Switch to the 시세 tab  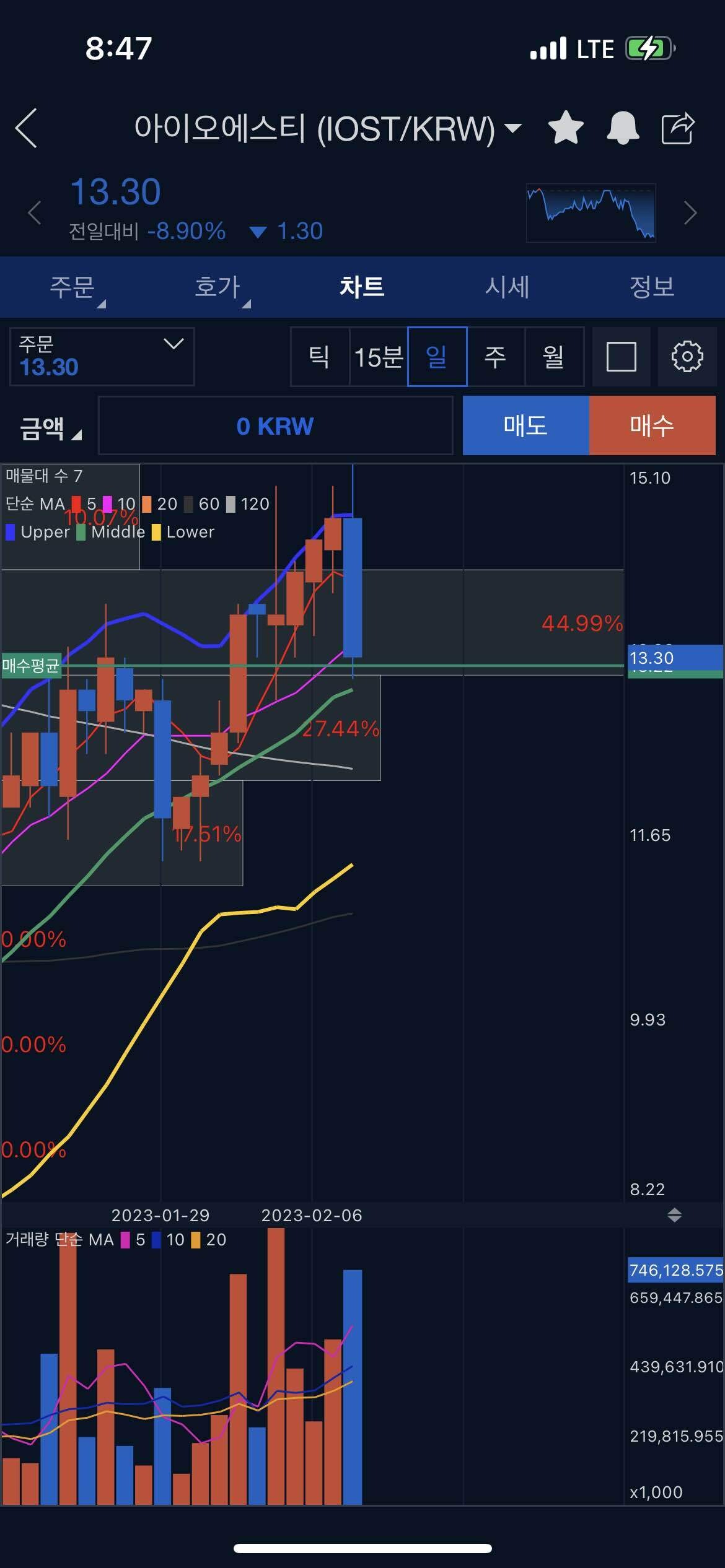[x=507, y=287]
